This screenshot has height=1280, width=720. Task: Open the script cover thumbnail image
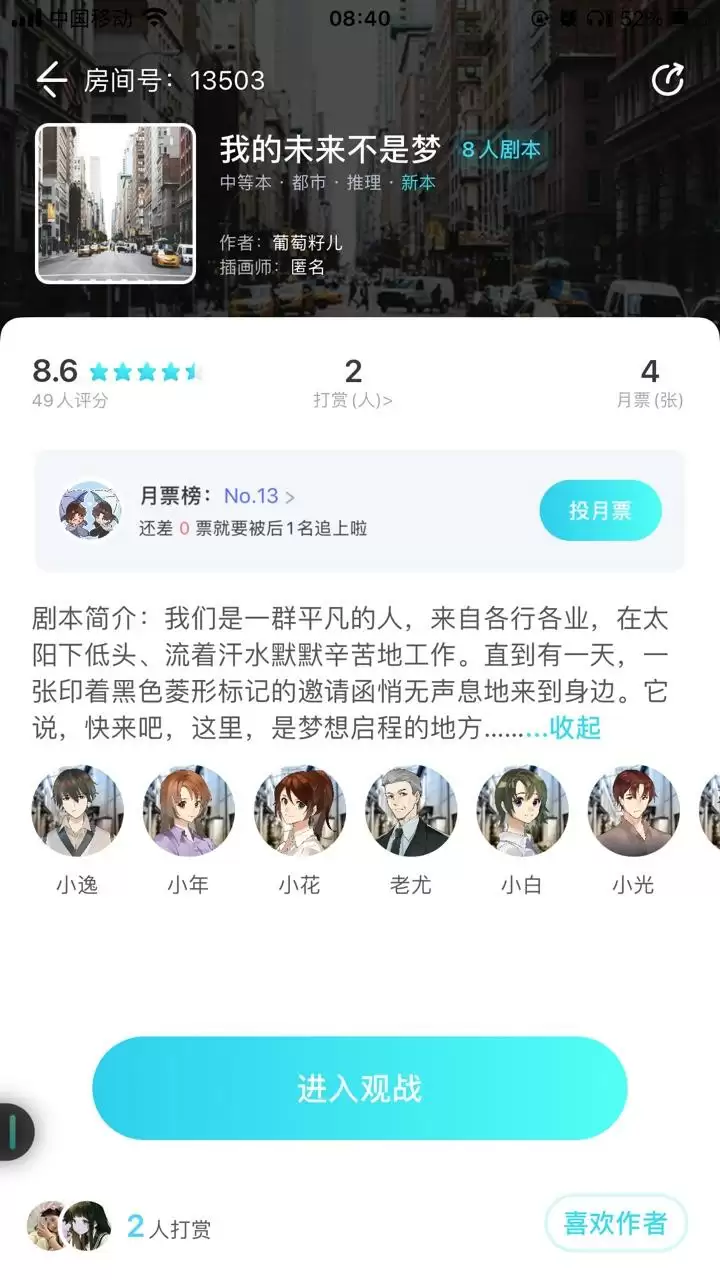pos(115,202)
